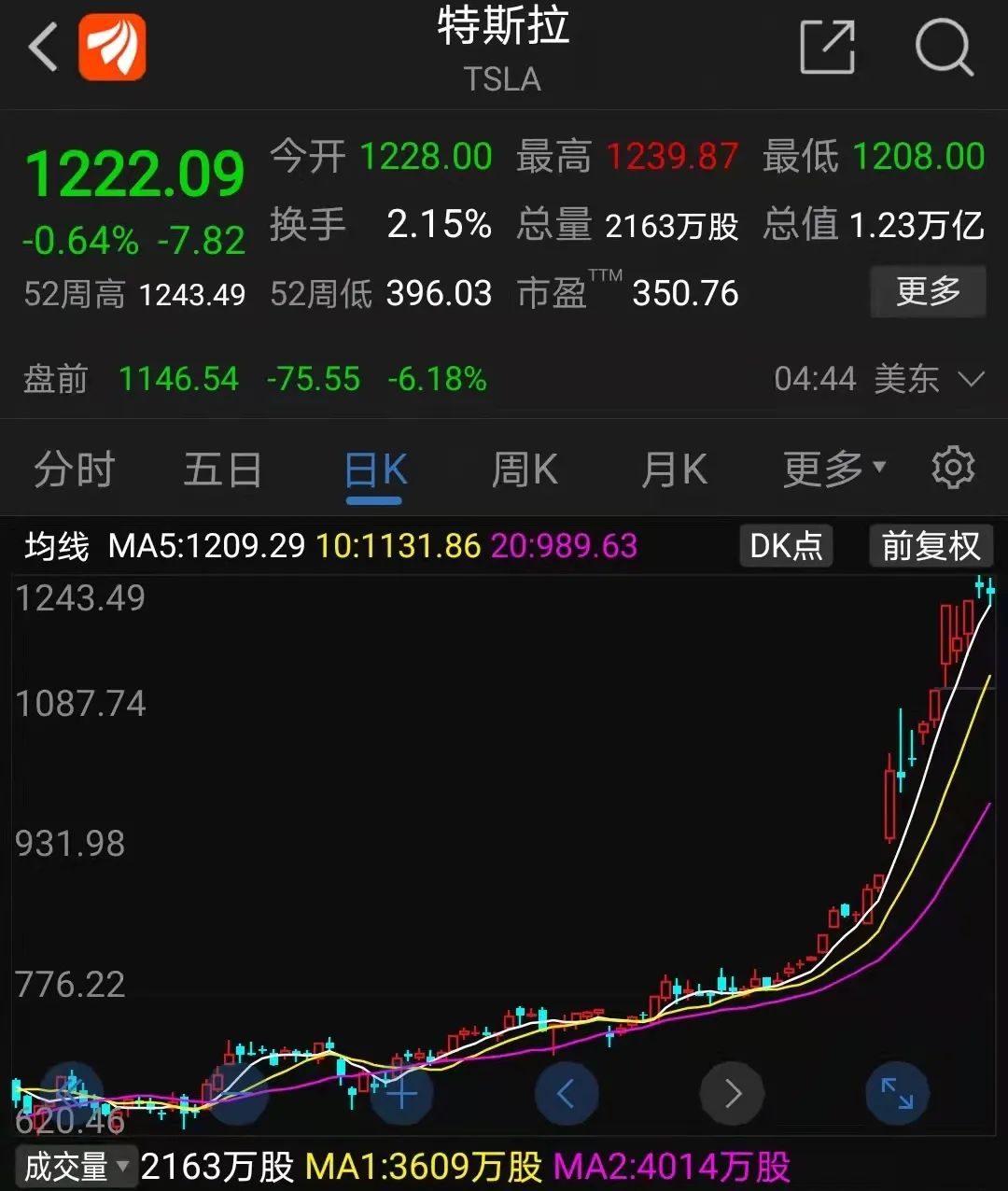Switch to the 周K chart tab
The width and height of the screenshot is (1008, 1191).
[525, 469]
